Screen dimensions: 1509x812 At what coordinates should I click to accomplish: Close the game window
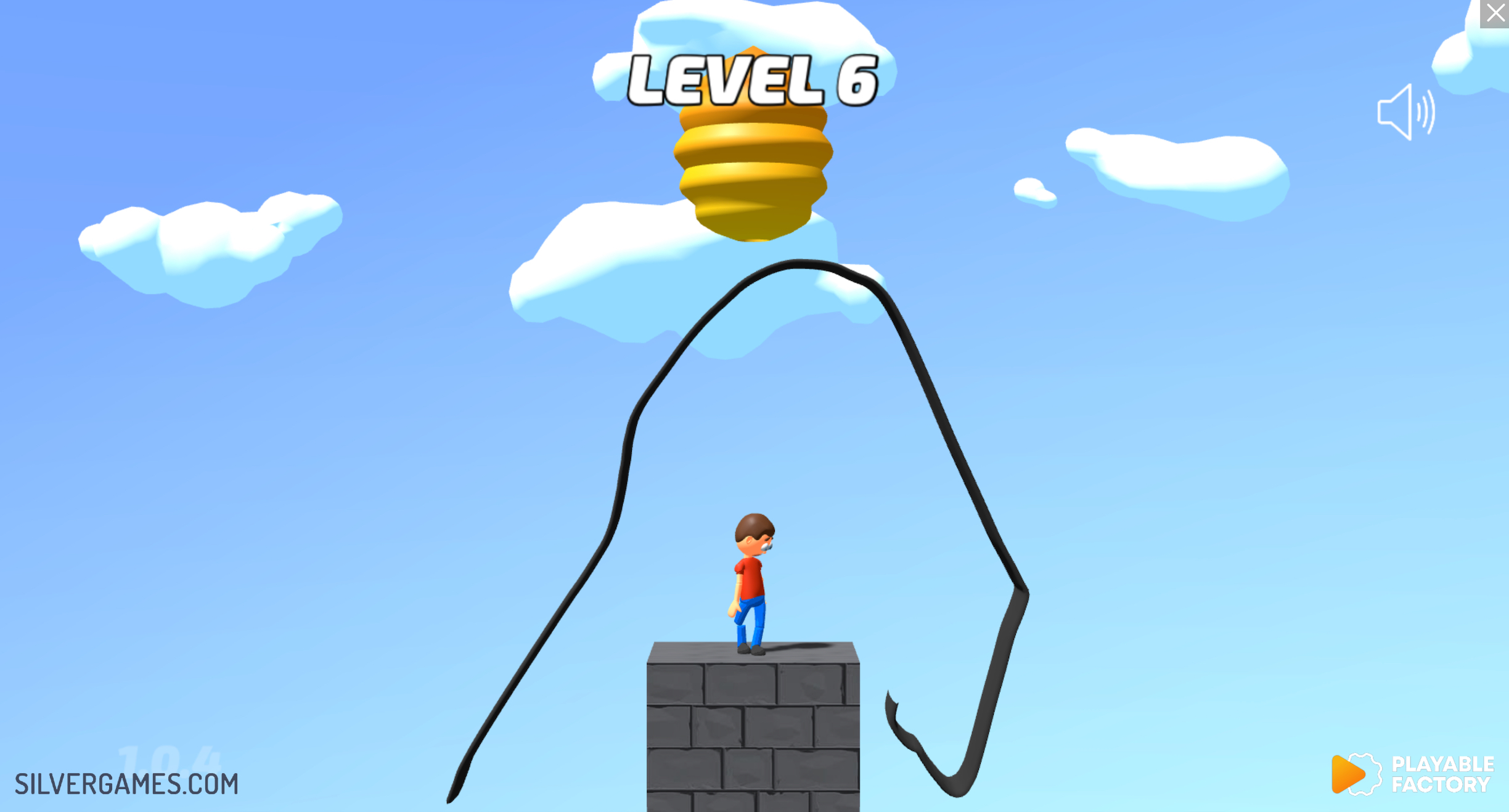[x=1495, y=13]
